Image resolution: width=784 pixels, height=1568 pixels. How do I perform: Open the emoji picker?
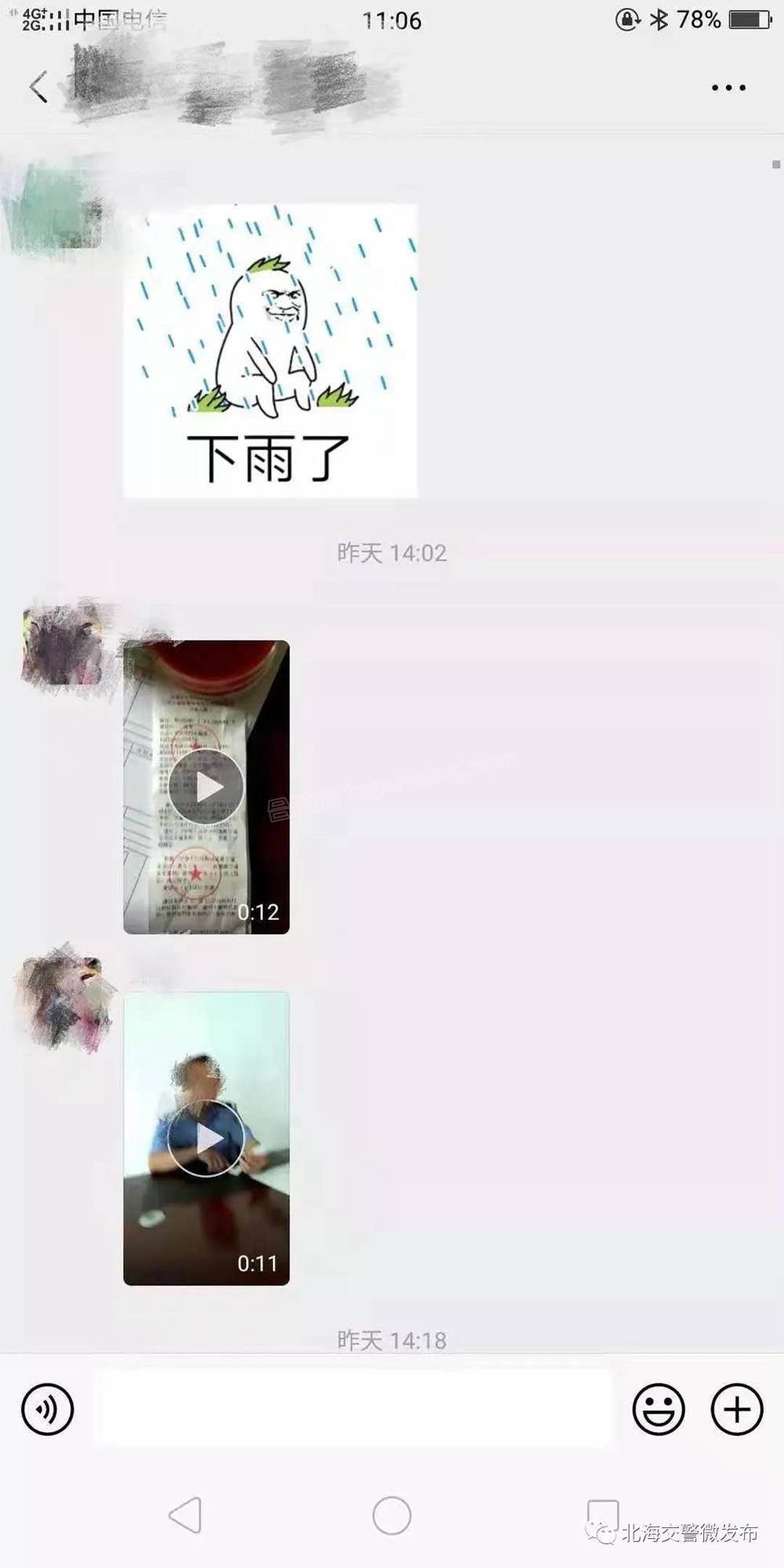(x=659, y=1409)
